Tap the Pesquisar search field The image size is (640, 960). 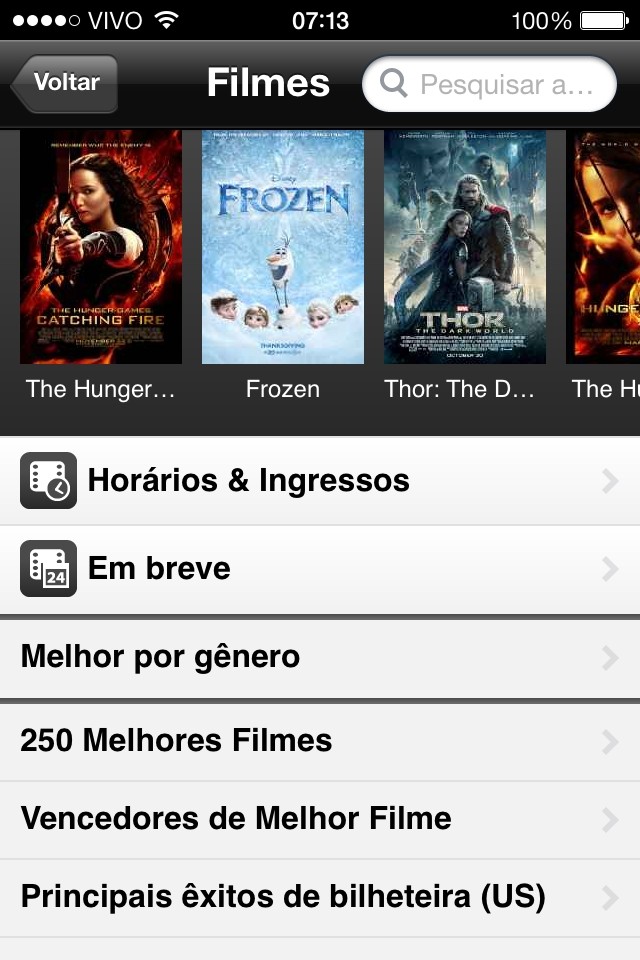[x=490, y=84]
